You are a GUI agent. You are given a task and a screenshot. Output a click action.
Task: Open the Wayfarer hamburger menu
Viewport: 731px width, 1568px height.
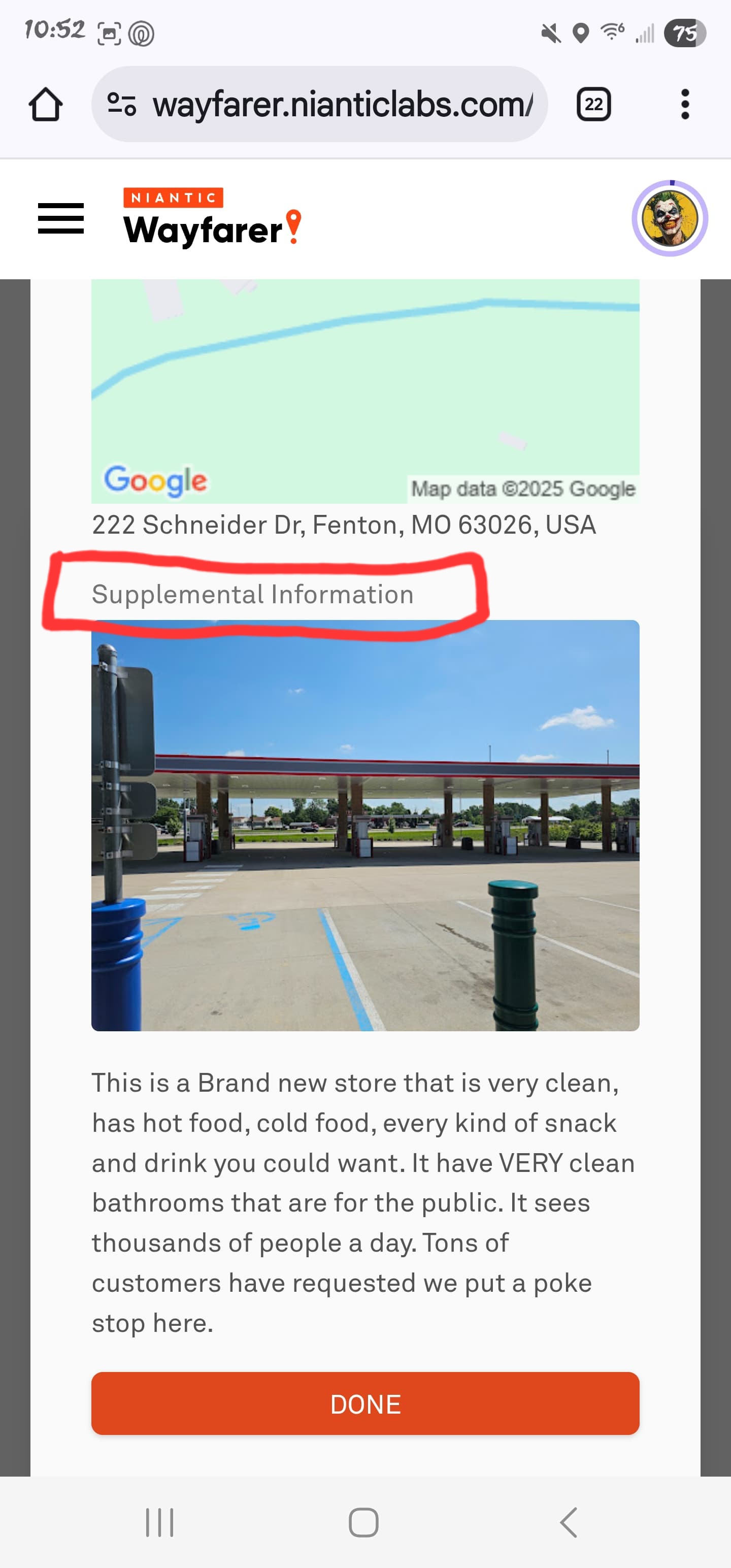coord(61,218)
